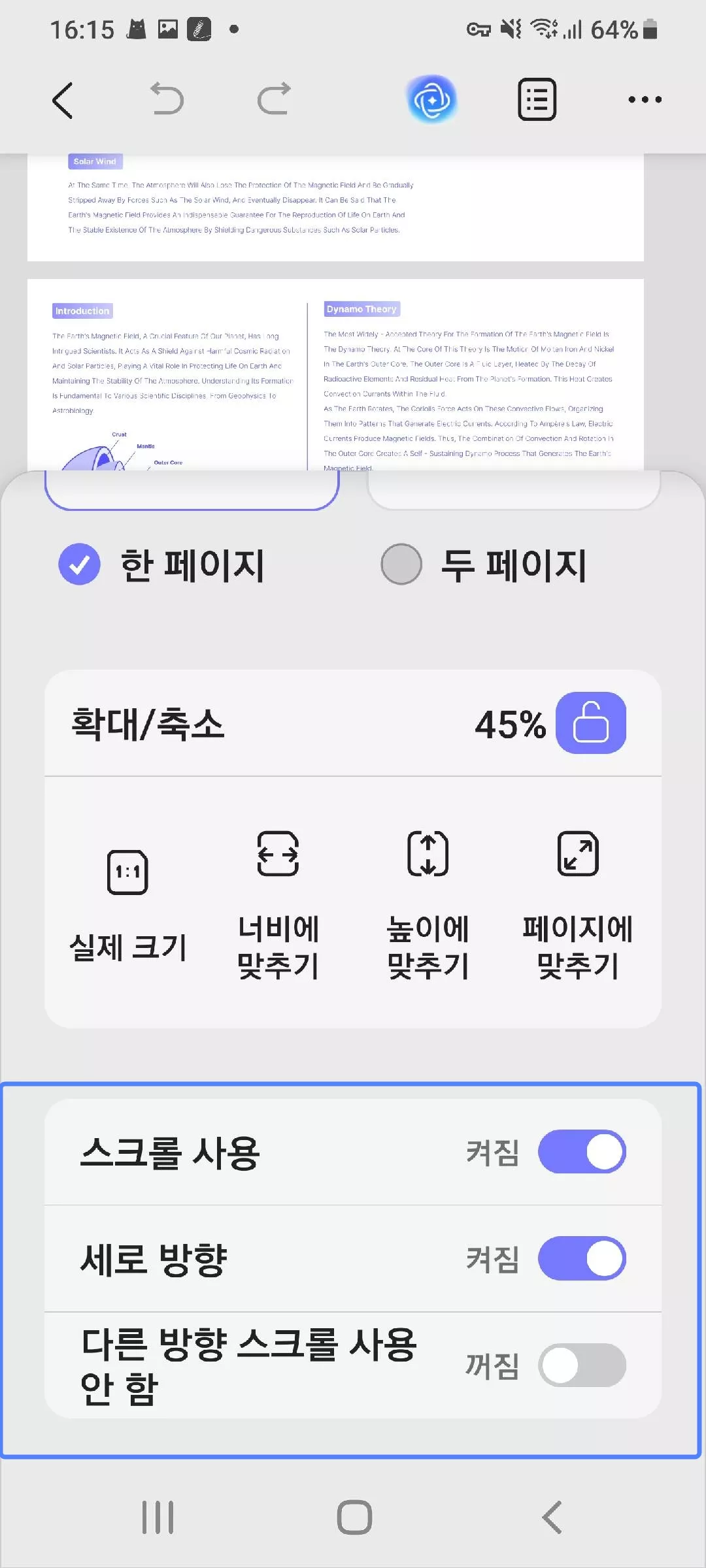706x1568 pixels.
Task: Open the document outline list icon
Action: (x=536, y=99)
